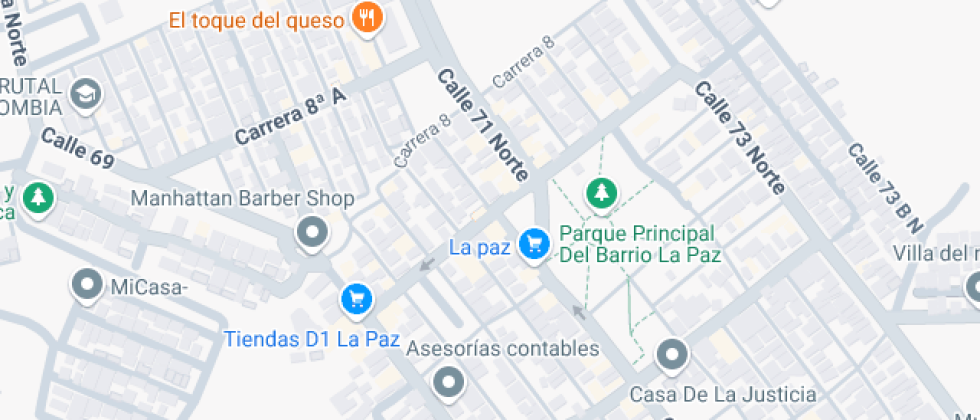Open the Asesorías contables pin
980x420 pixels.
pyautogui.click(x=449, y=382)
